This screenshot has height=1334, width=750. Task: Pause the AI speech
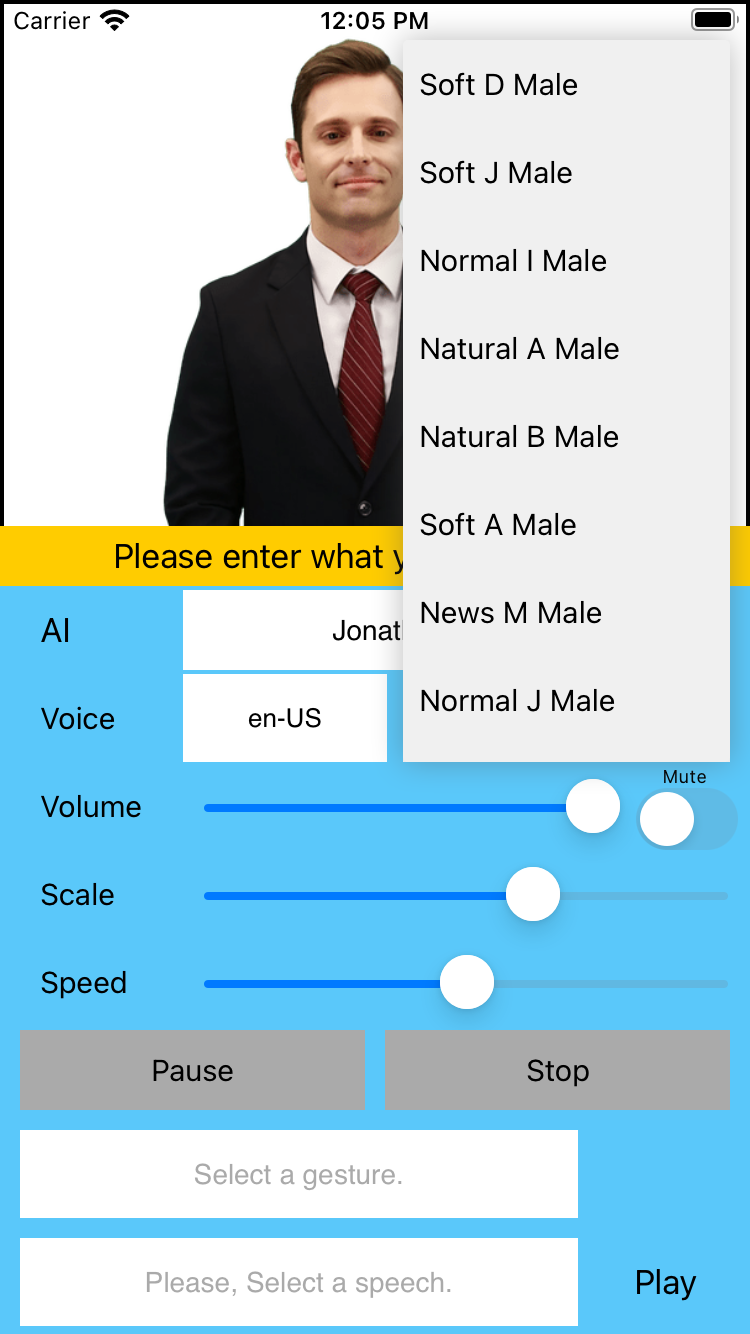[193, 1070]
